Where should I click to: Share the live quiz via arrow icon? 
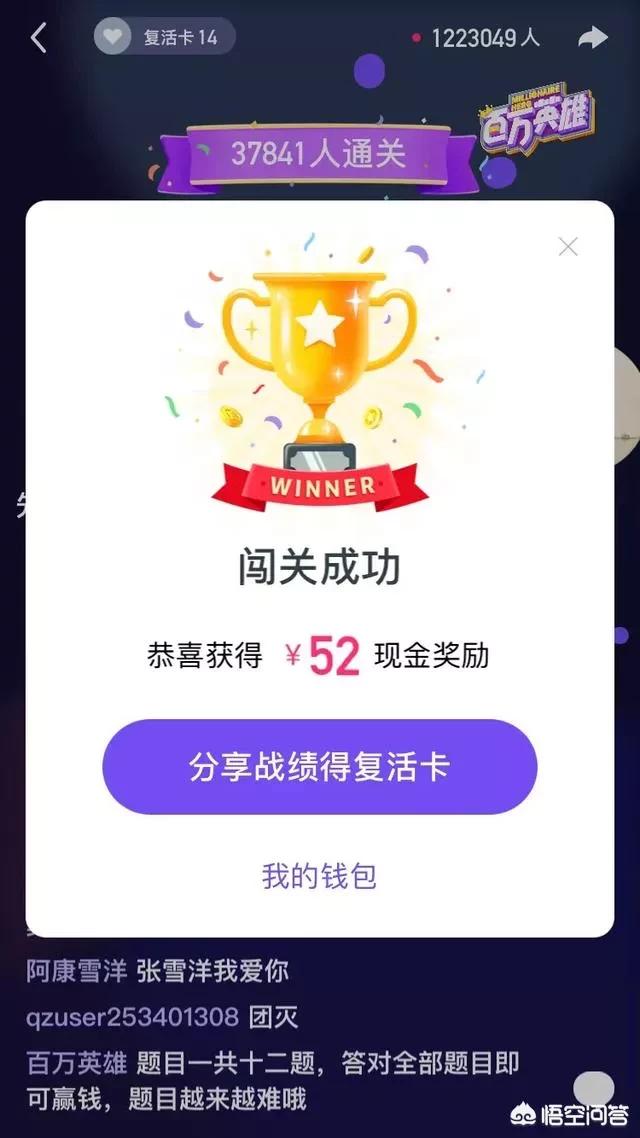(x=593, y=38)
